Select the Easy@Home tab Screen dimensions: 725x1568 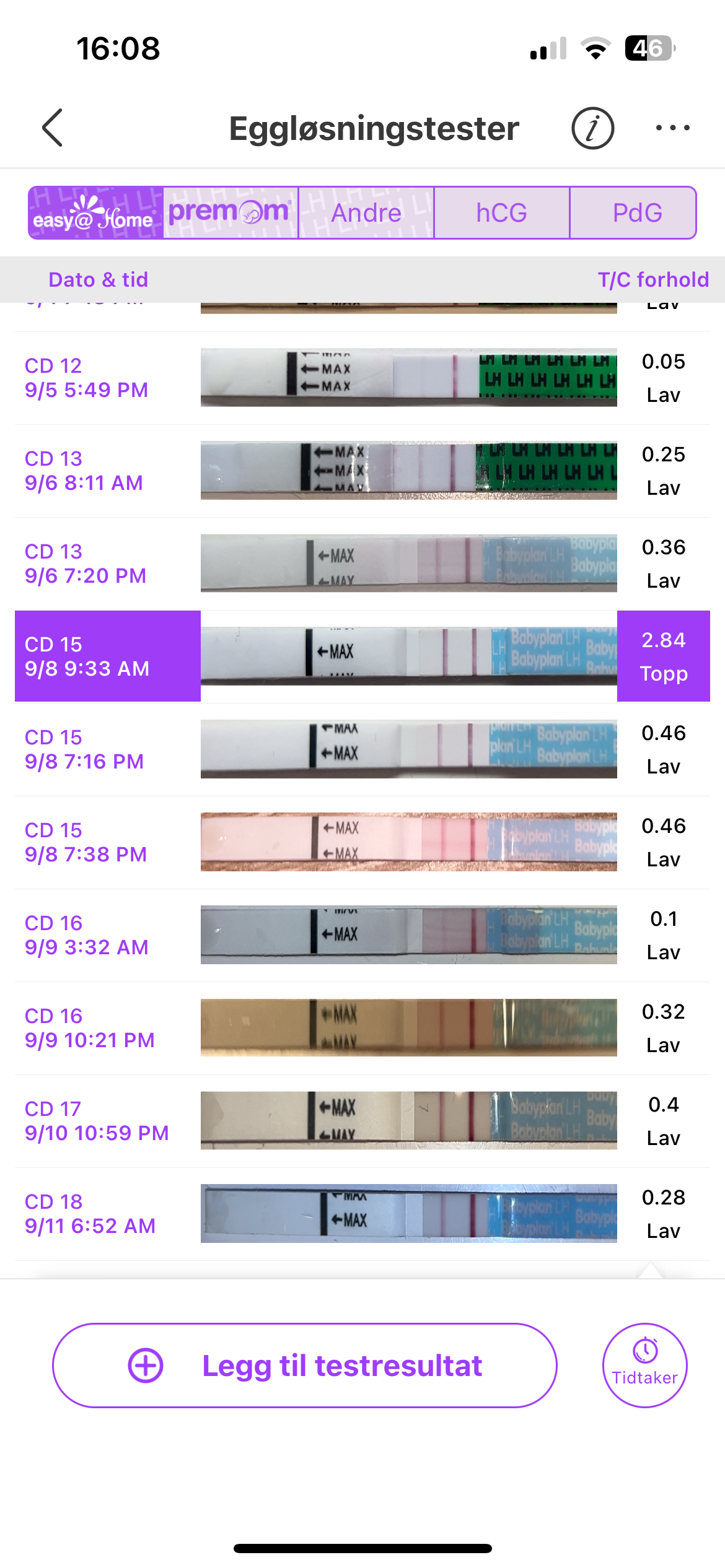point(96,213)
